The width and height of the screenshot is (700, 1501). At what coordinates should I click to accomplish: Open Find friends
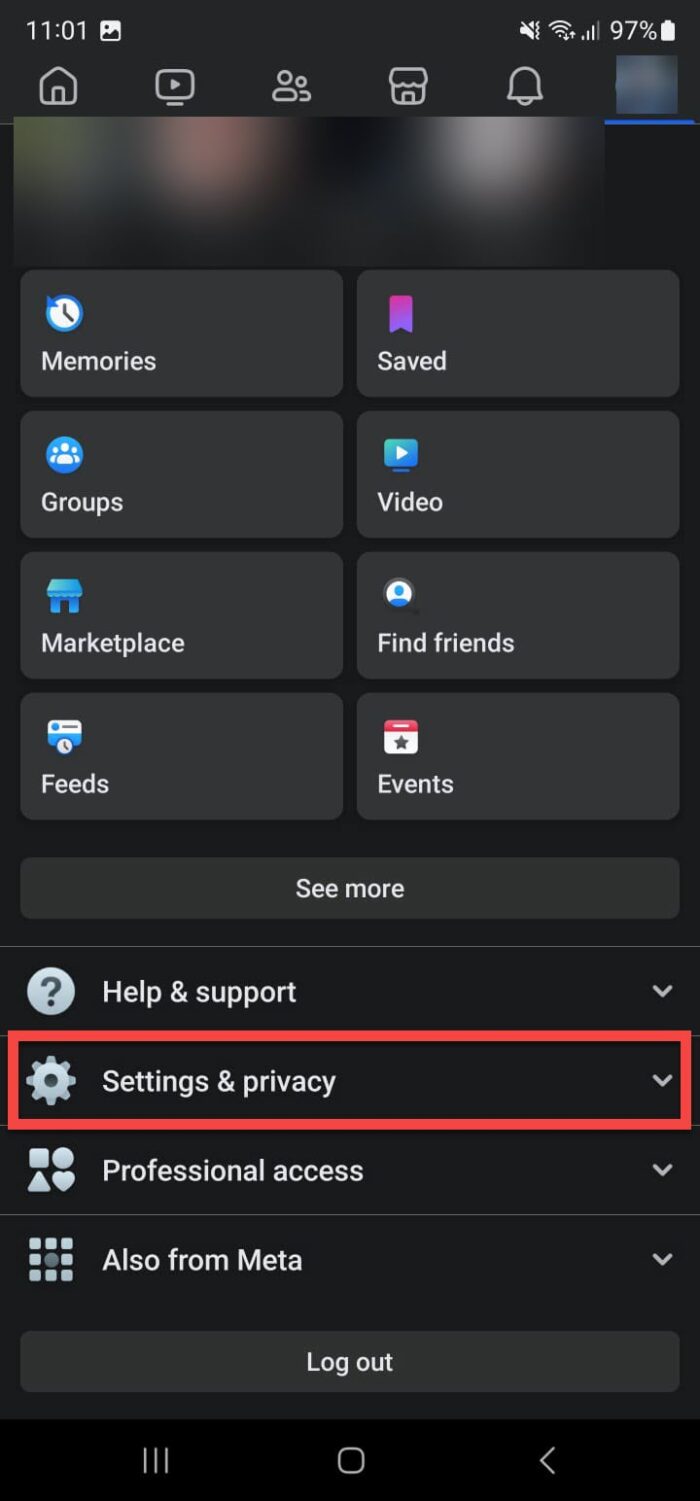point(518,615)
